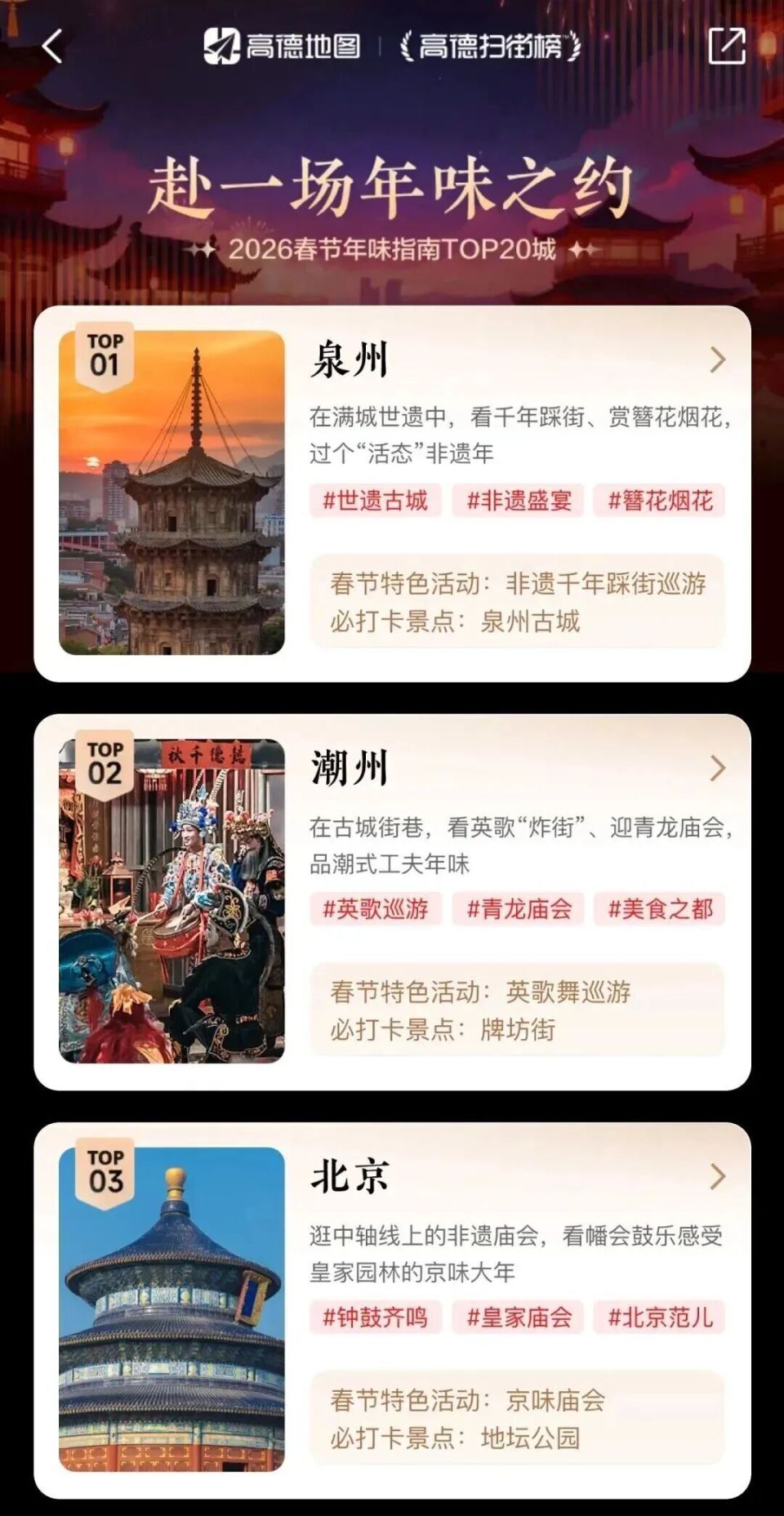Expand the 泉州 card via its chevron
The width and height of the screenshot is (784, 1516).
pyautogui.click(x=718, y=359)
